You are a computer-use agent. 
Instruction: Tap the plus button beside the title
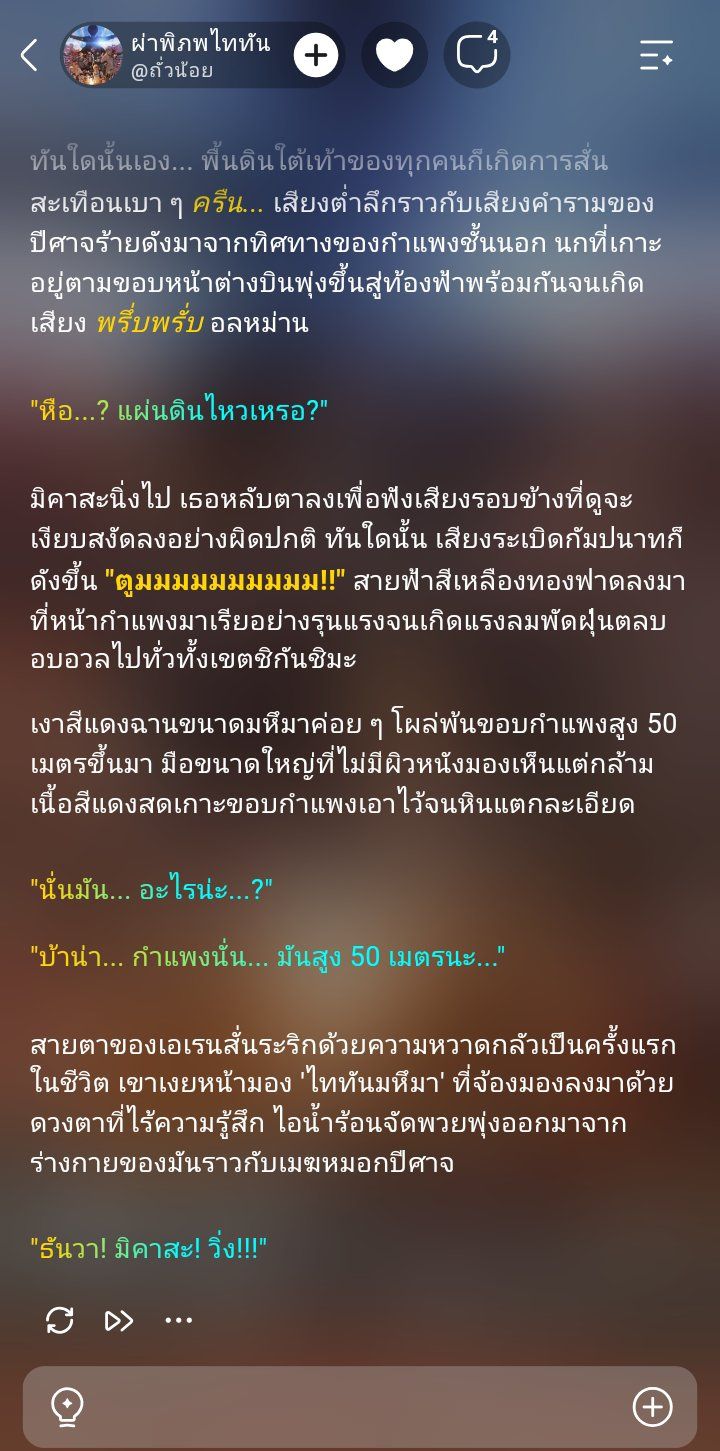pyautogui.click(x=317, y=55)
